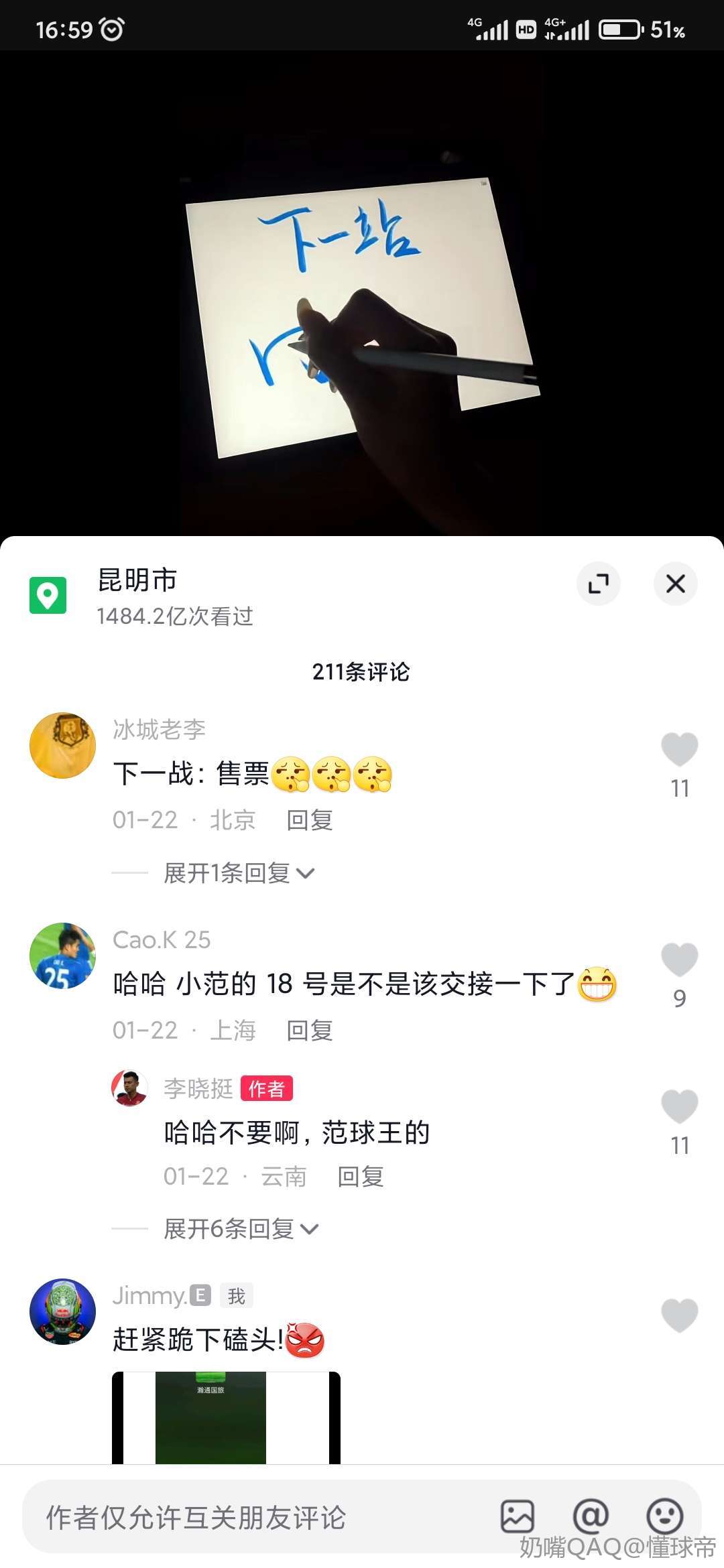
Task: Open the emoji picker
Action: (664, 1516)
